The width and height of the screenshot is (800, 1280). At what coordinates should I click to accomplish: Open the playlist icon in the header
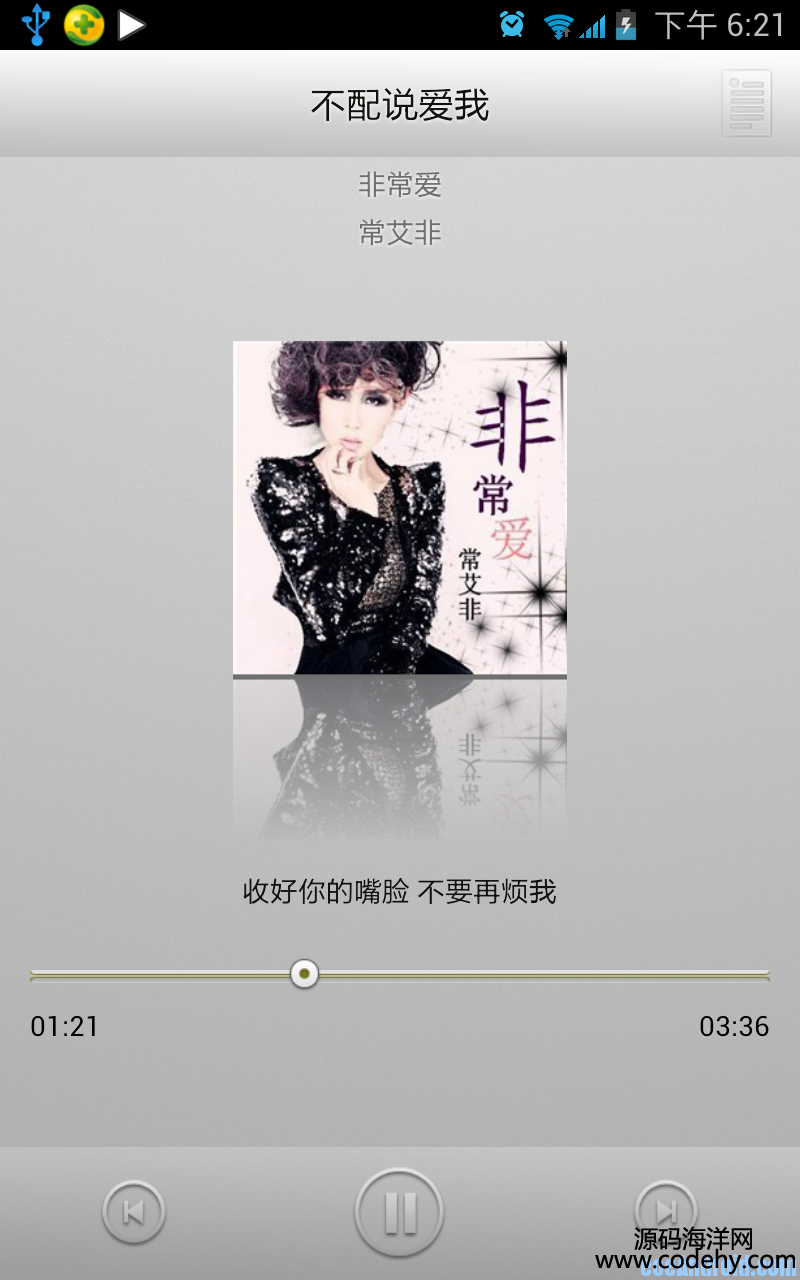[746, 103]
